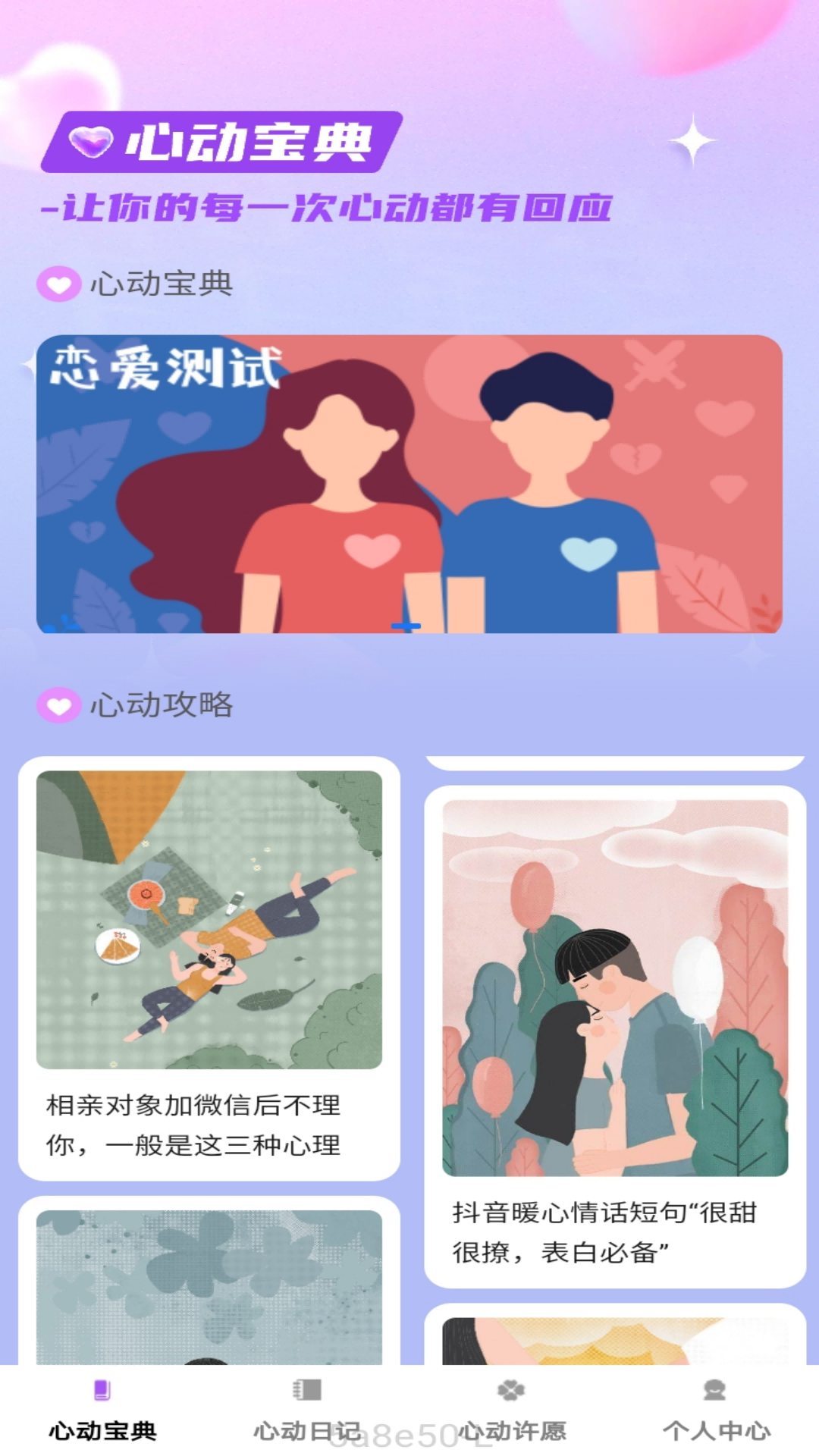
Task: Open the 恋爱测试 love test banner
Action: point(409,484)
